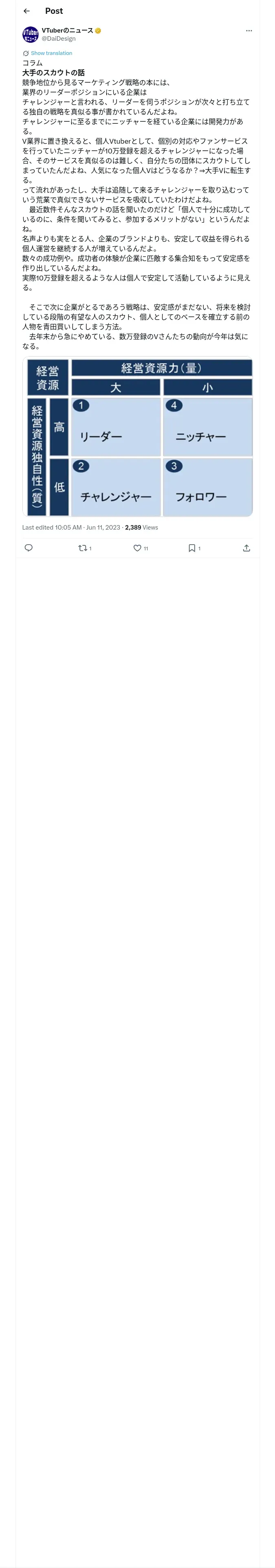Screen dimensions: 275x1568
Task: Tap Show translation link
Action: pyautogui.click(x=51, y=54)
